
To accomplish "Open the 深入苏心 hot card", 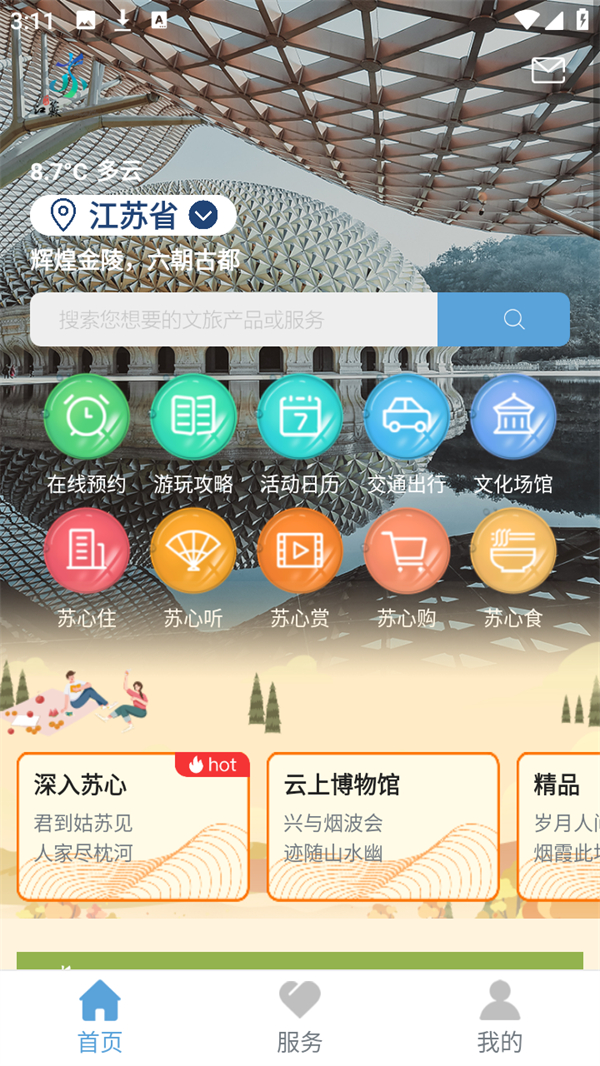I will pyautogui.click(x=133, y=826).
